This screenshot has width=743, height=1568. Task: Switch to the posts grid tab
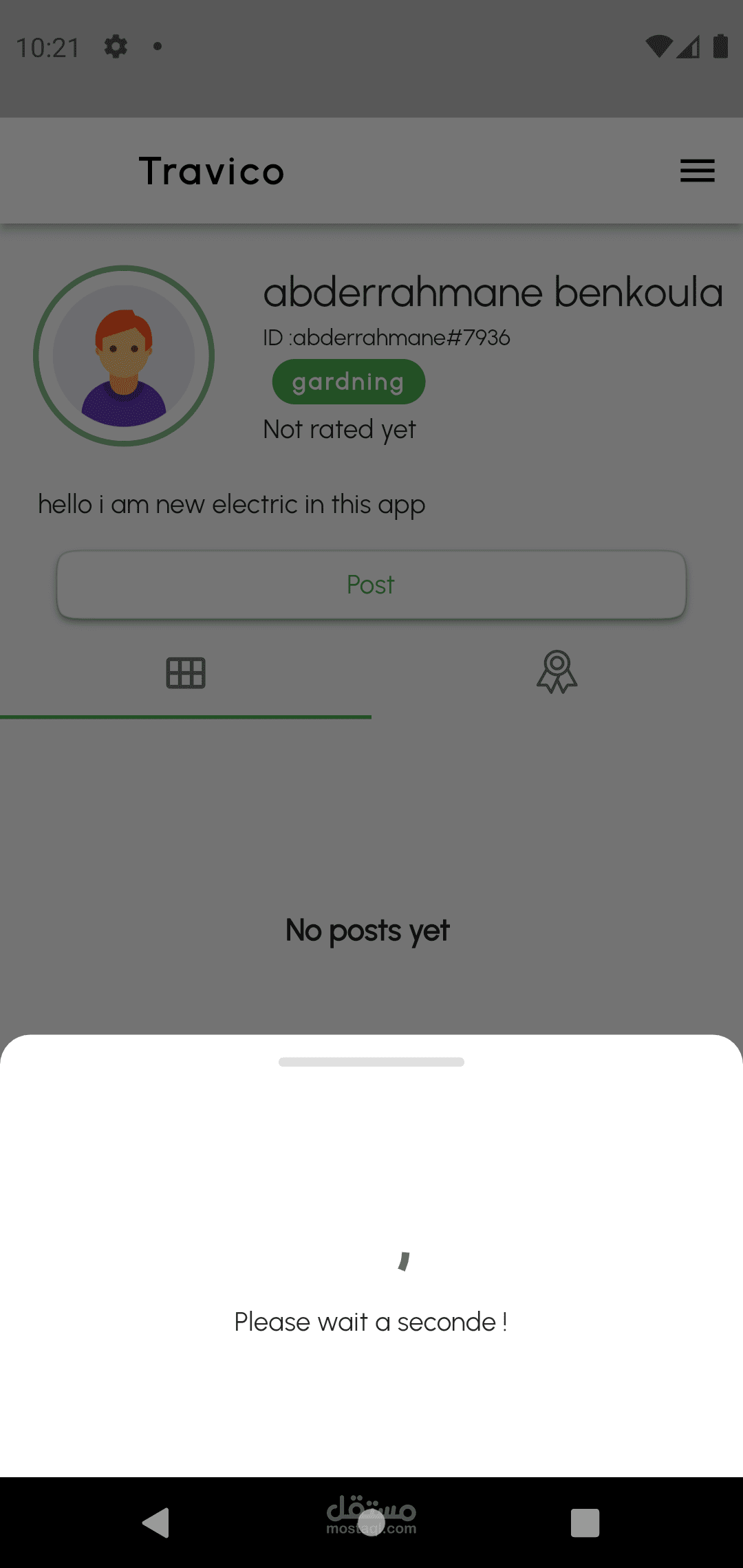pos(186,673)
